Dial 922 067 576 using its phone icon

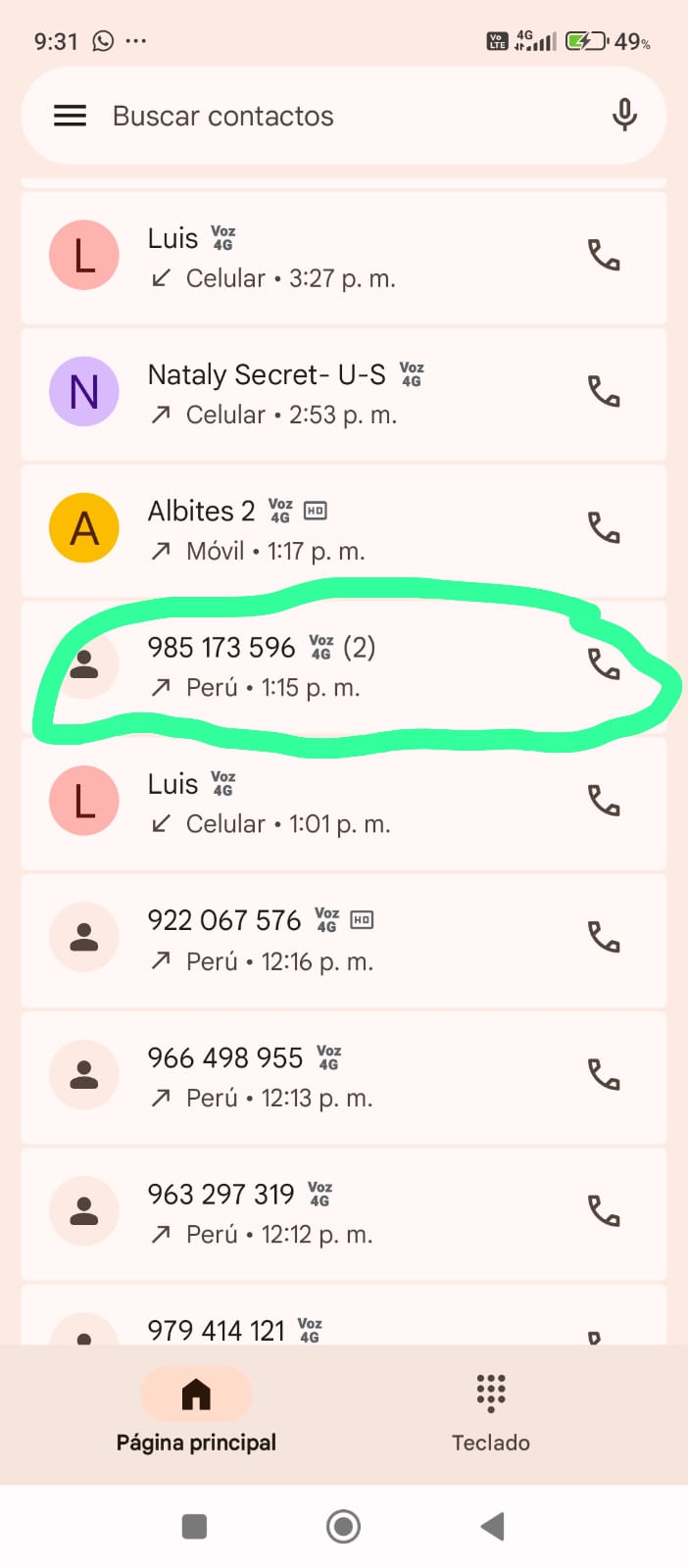[604, 938]
